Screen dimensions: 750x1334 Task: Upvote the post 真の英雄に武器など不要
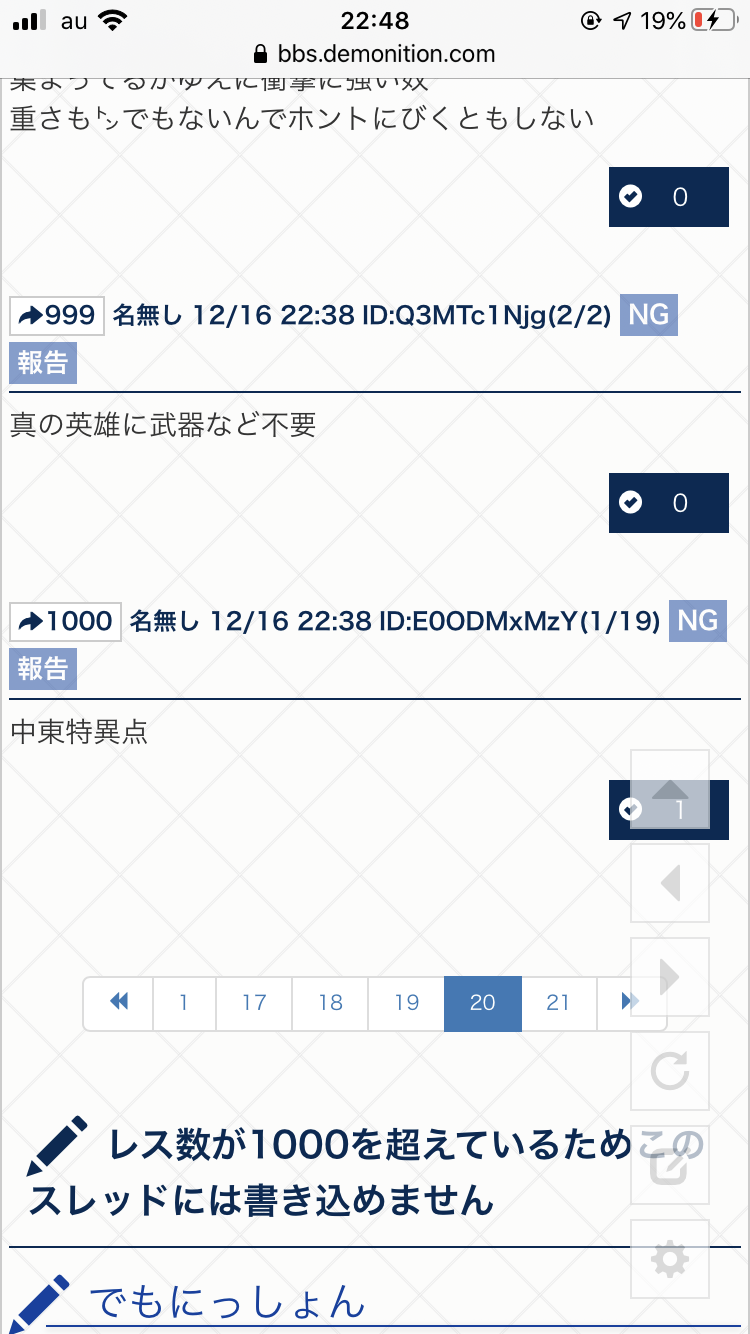(x=668, y=502)
